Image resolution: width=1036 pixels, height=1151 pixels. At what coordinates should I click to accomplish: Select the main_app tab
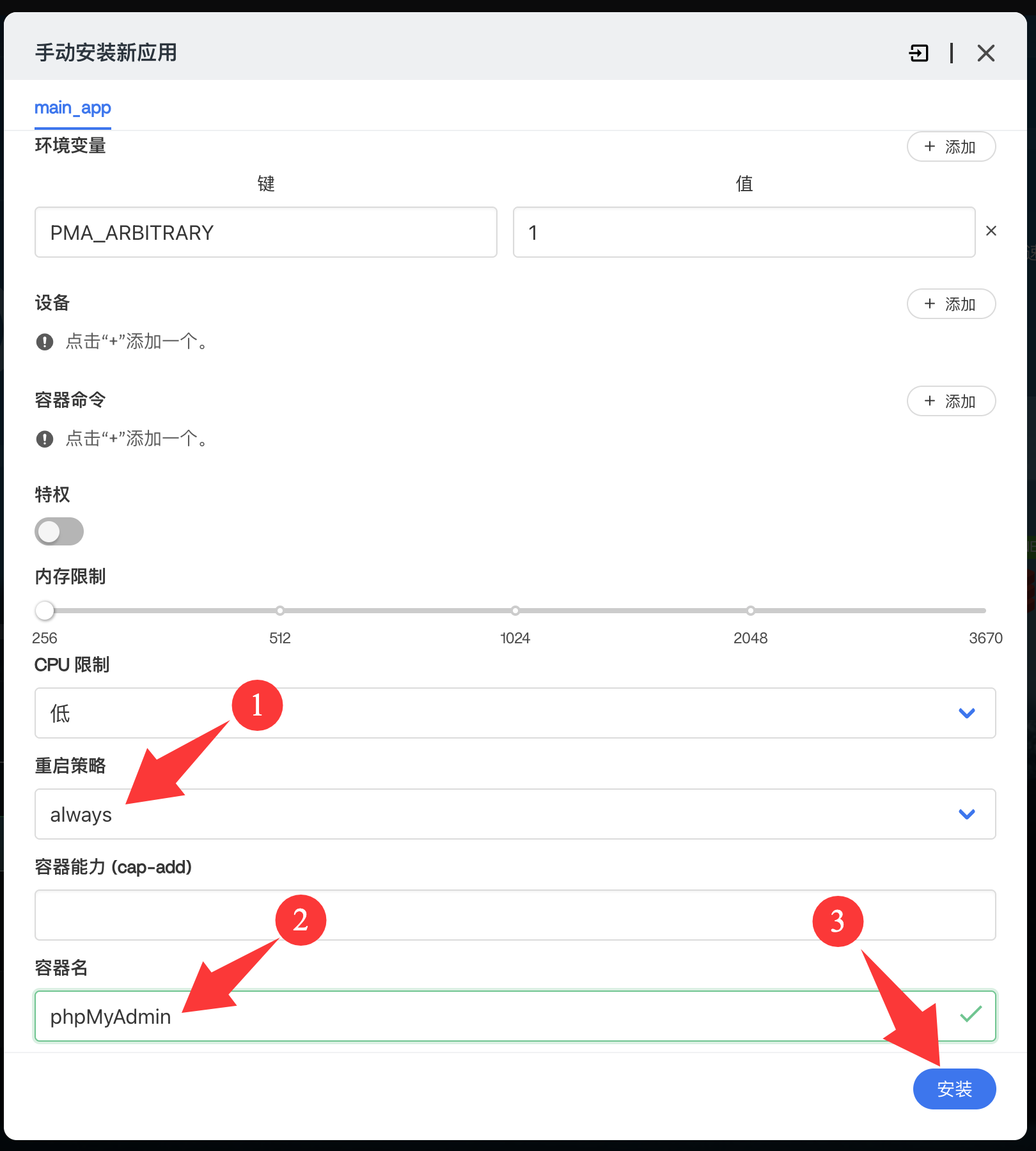point(73,107)
